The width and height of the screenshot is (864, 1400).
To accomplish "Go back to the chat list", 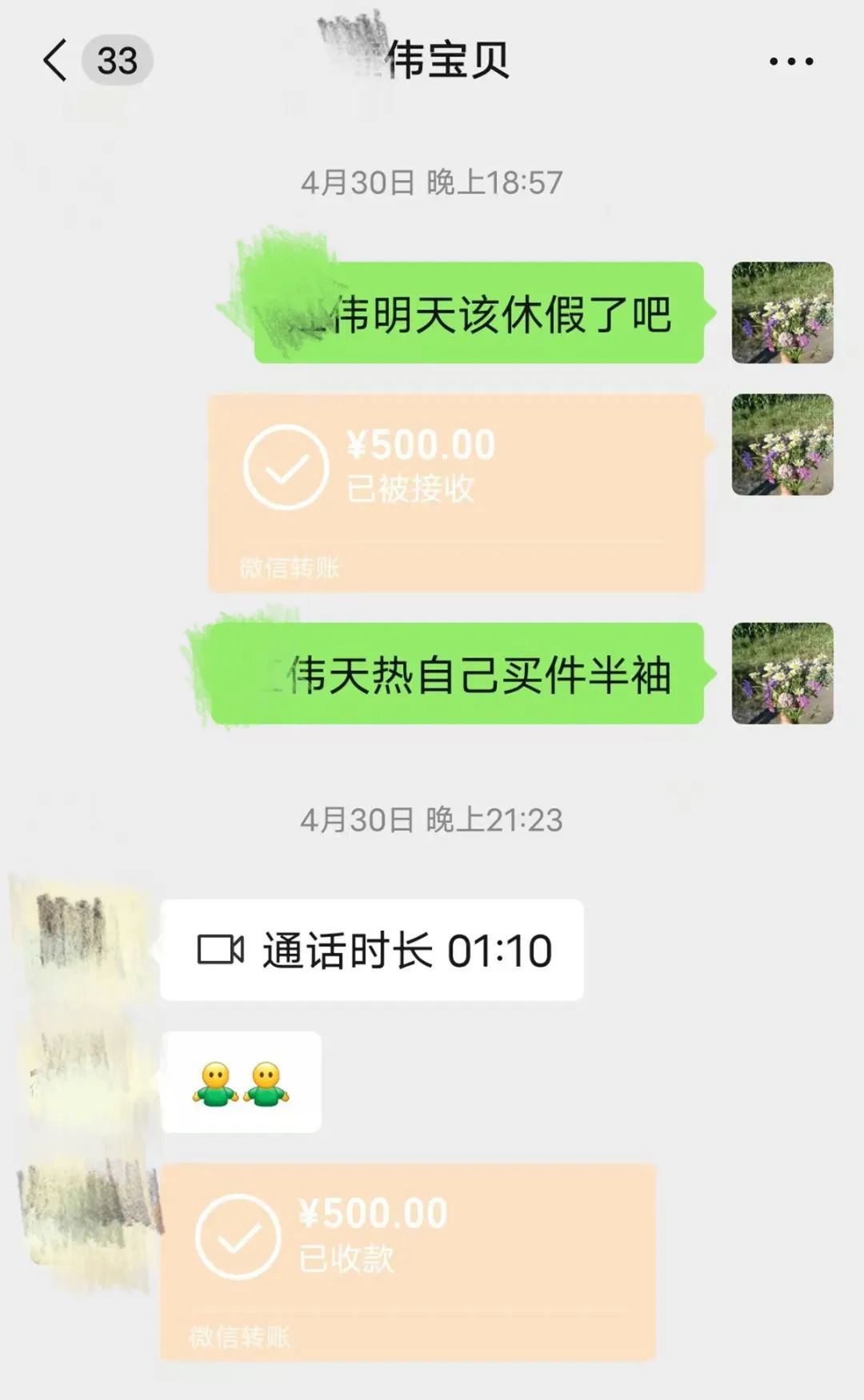I will coord(56,61).
